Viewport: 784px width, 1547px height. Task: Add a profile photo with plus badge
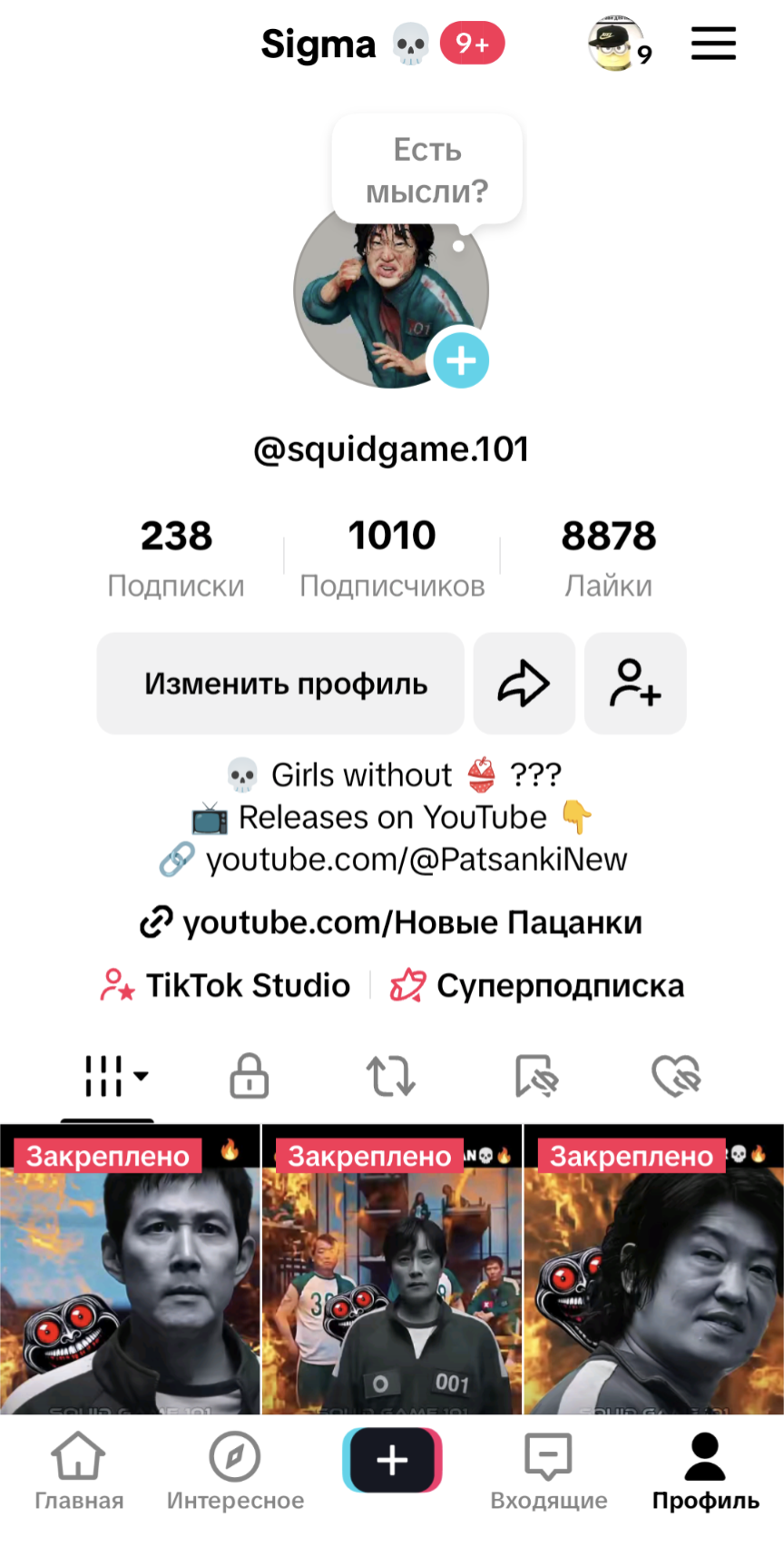pyautogui.click(x=461, y=360)
